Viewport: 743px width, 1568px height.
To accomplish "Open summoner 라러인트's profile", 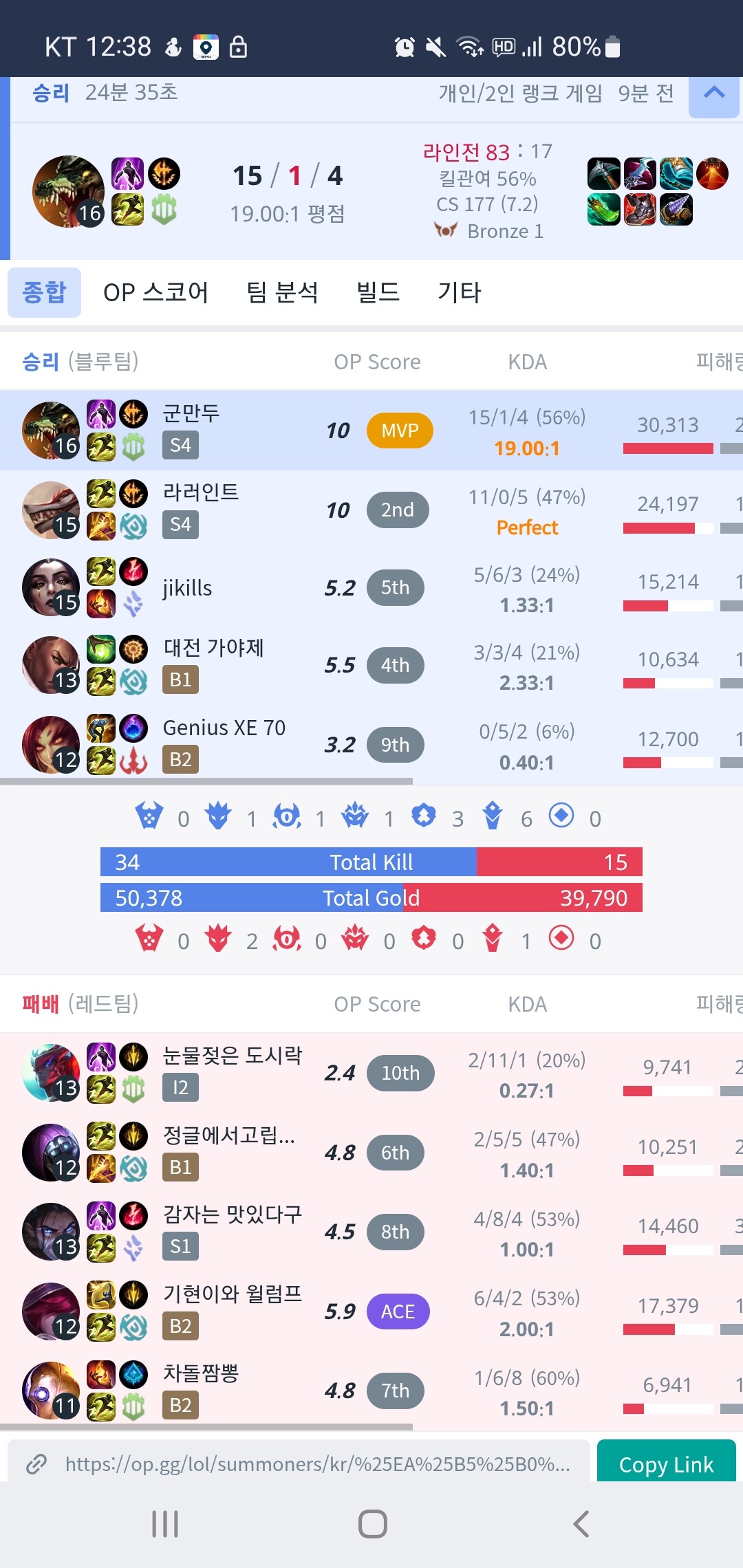I will tap(201, 492).
